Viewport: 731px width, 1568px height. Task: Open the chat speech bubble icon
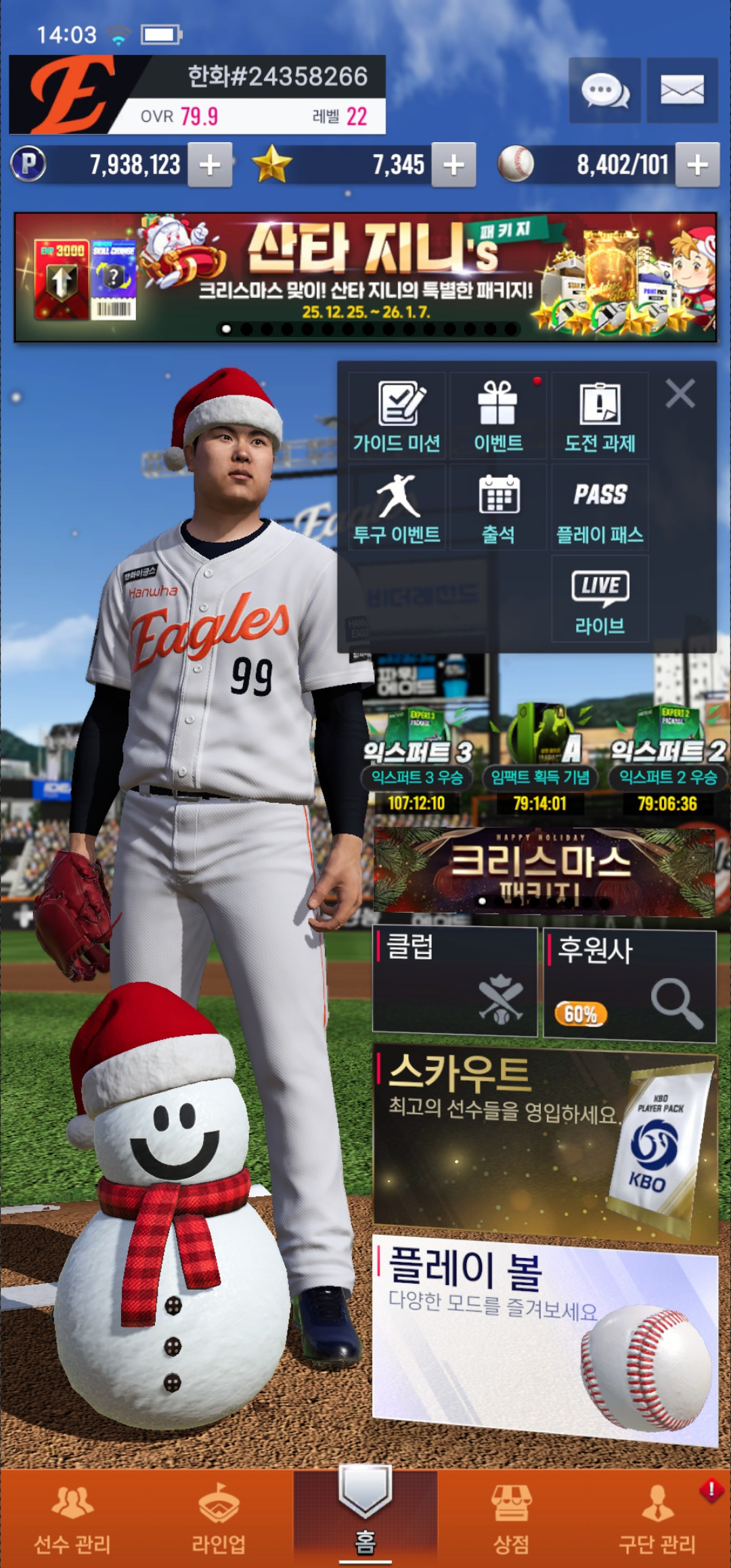[x=604, y=91]
